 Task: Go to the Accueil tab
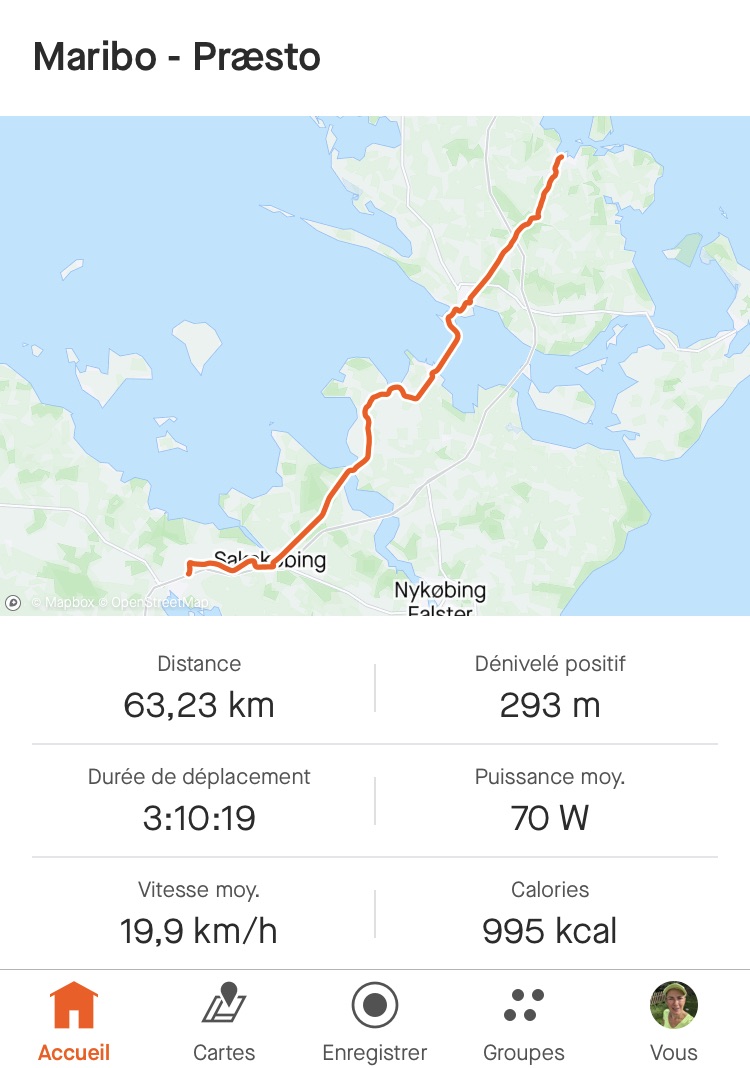pyautogui.click(x=74, y=1022)
